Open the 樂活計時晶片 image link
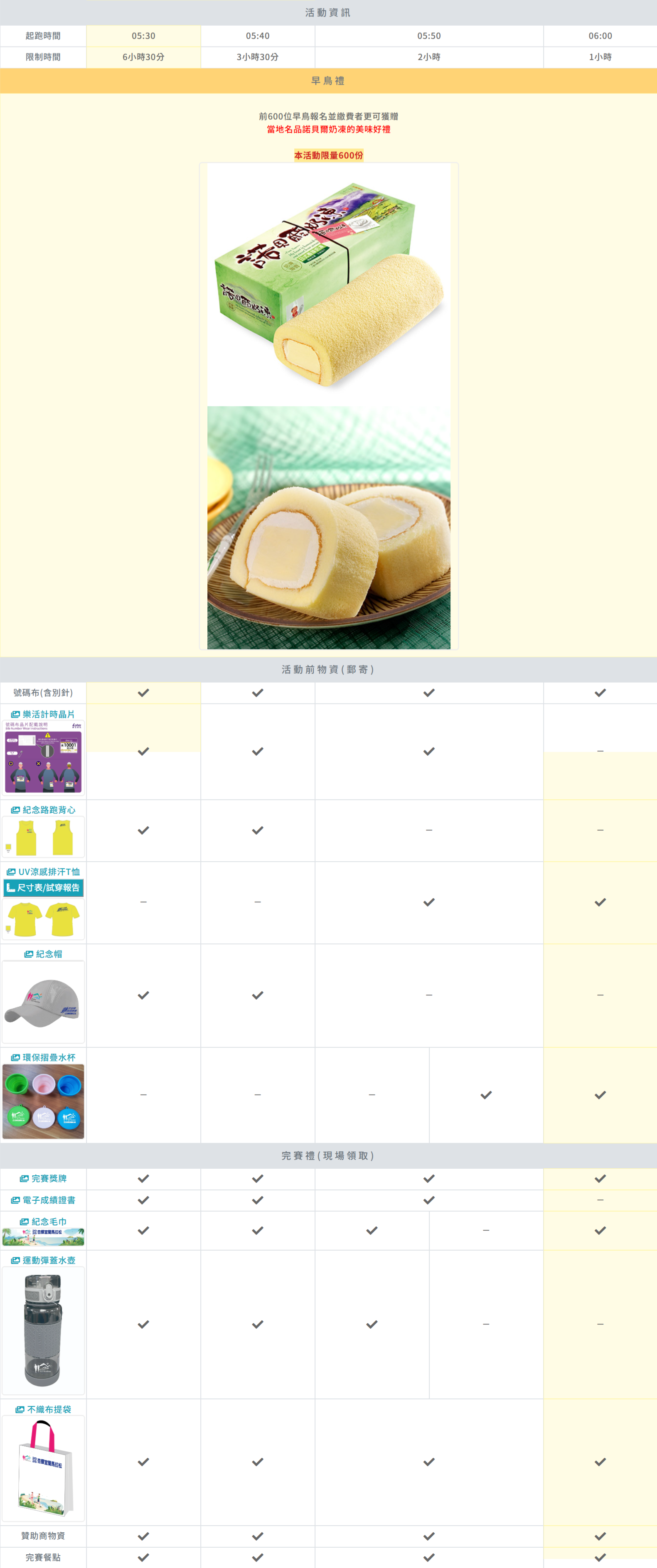The image size is (657, 1568). [x=43, y=714]
